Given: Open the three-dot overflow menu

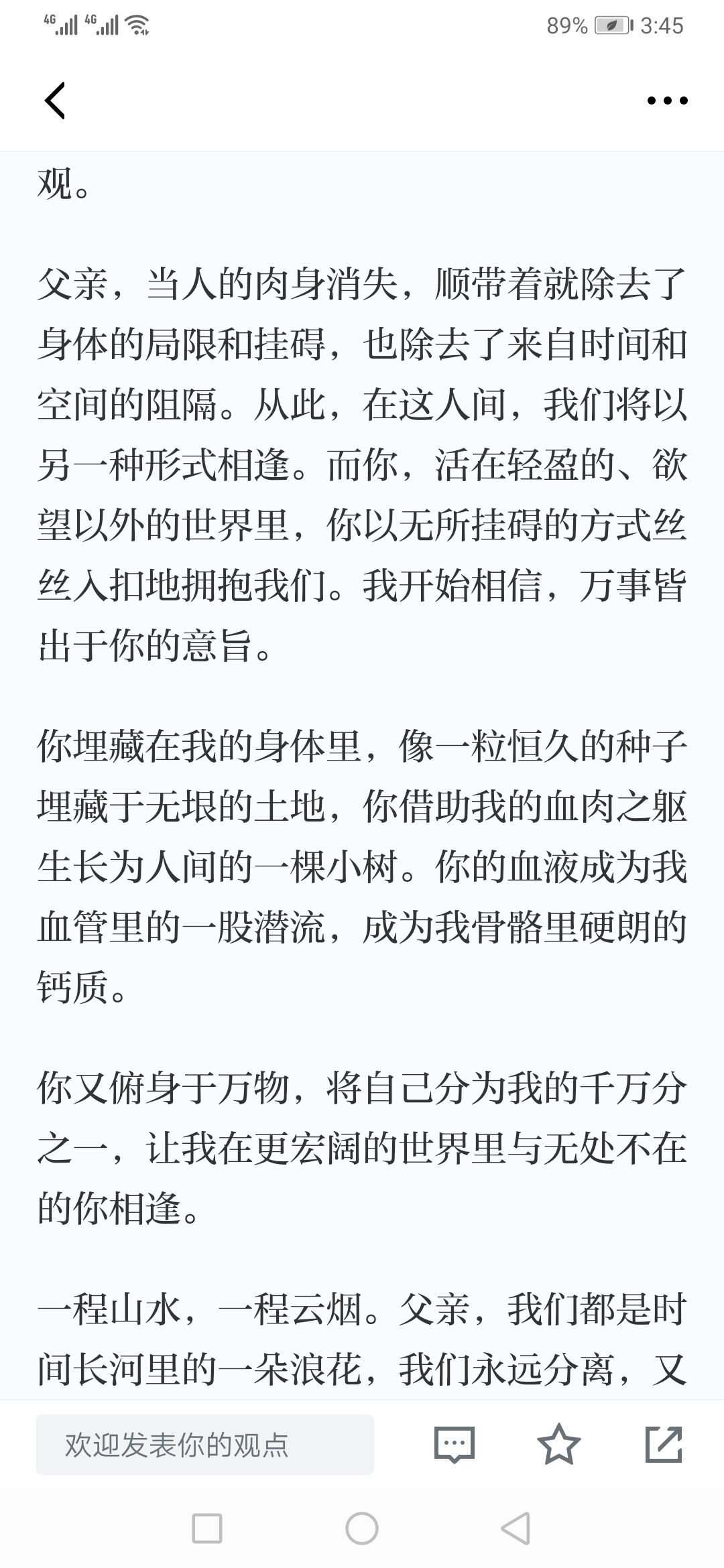Looking at the screenshot, I should point(667,101).
